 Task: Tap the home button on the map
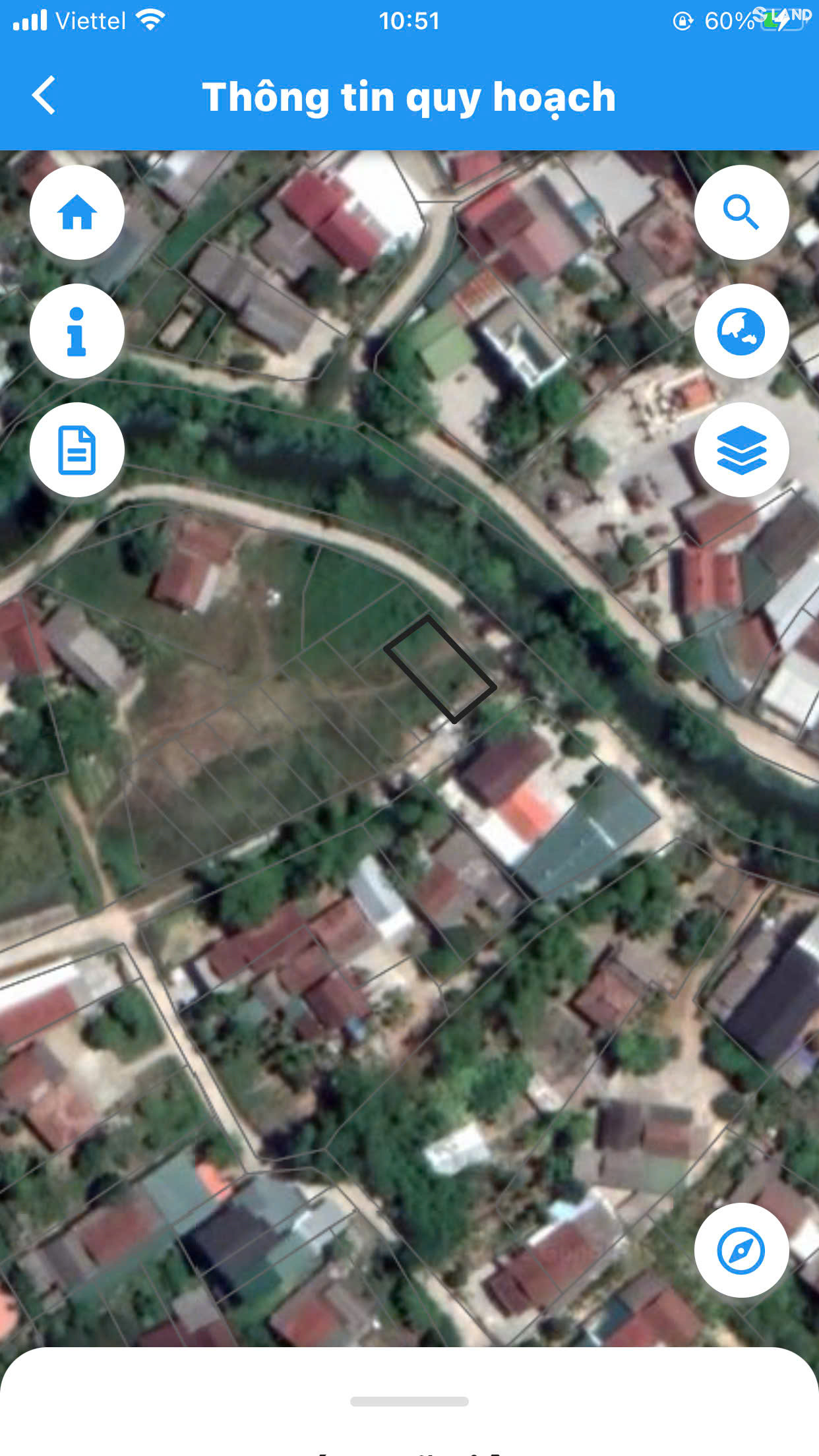point(77,212)
